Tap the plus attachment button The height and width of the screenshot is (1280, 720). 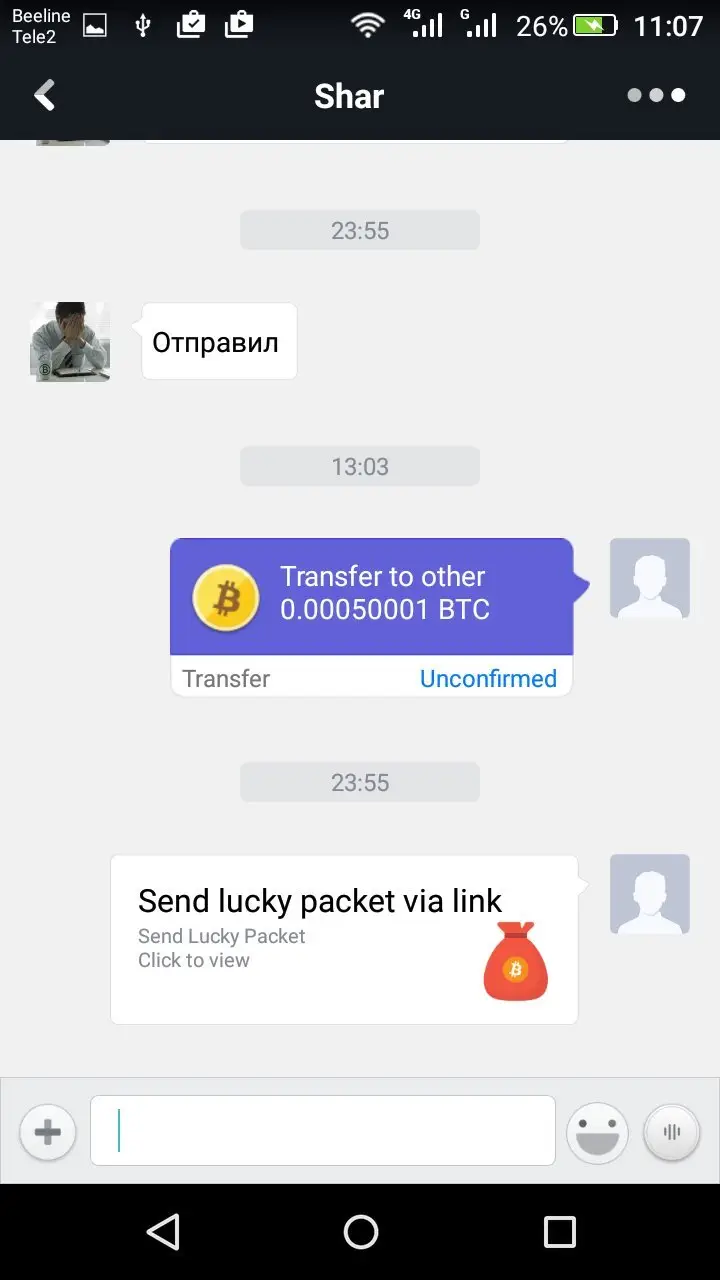coord(47,1133)
